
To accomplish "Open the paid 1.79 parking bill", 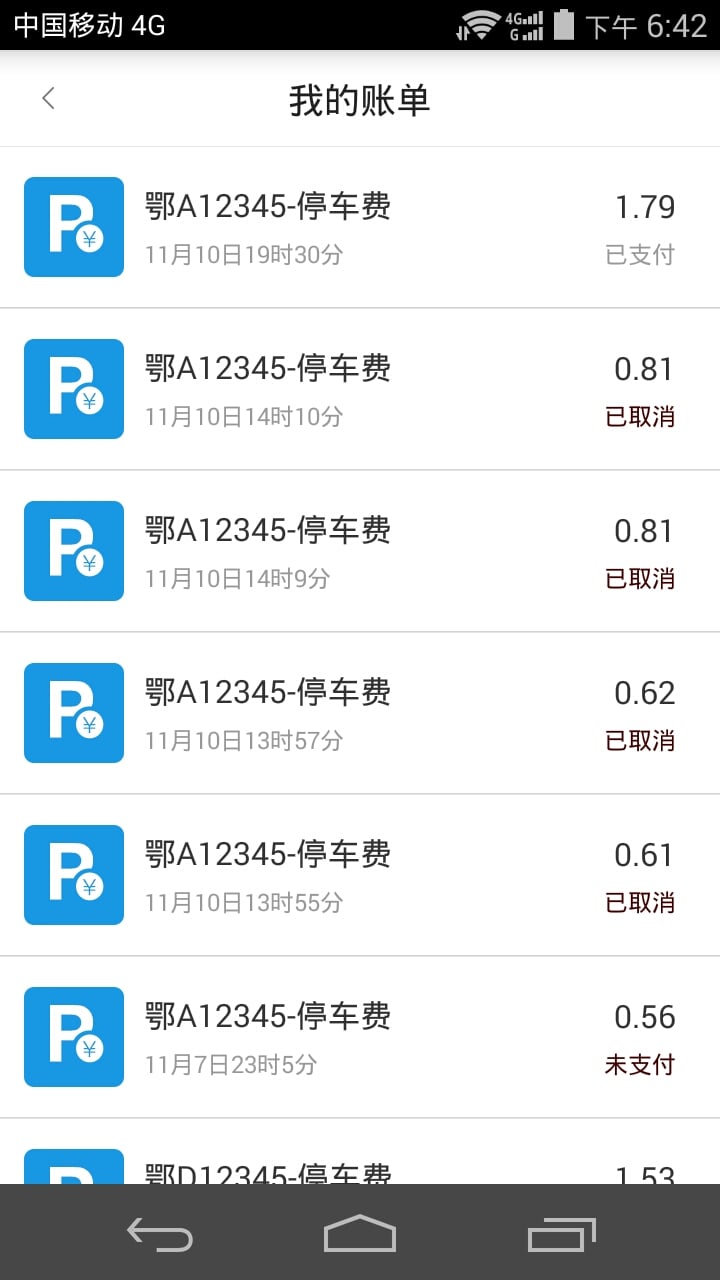I will (360, 227).
